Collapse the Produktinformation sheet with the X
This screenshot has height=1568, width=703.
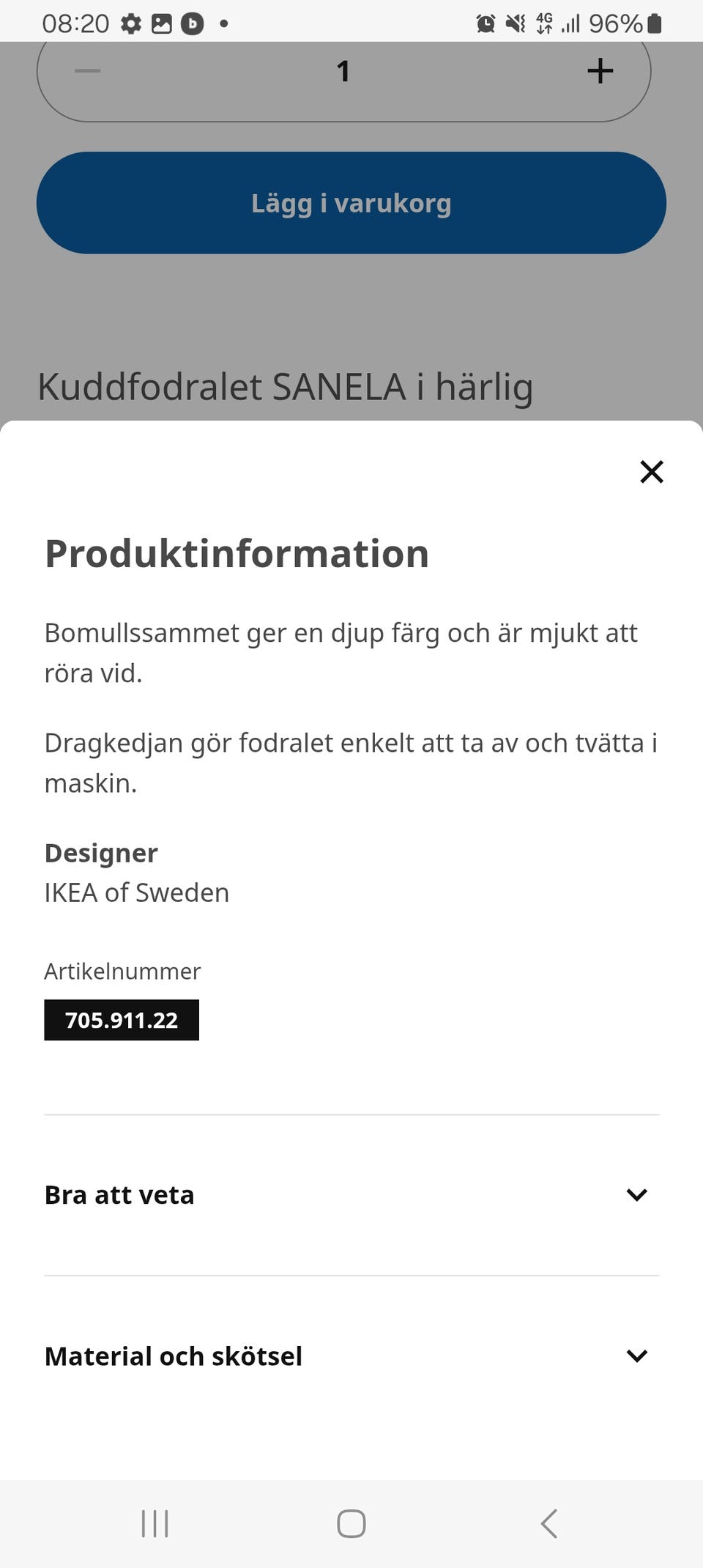651,472
